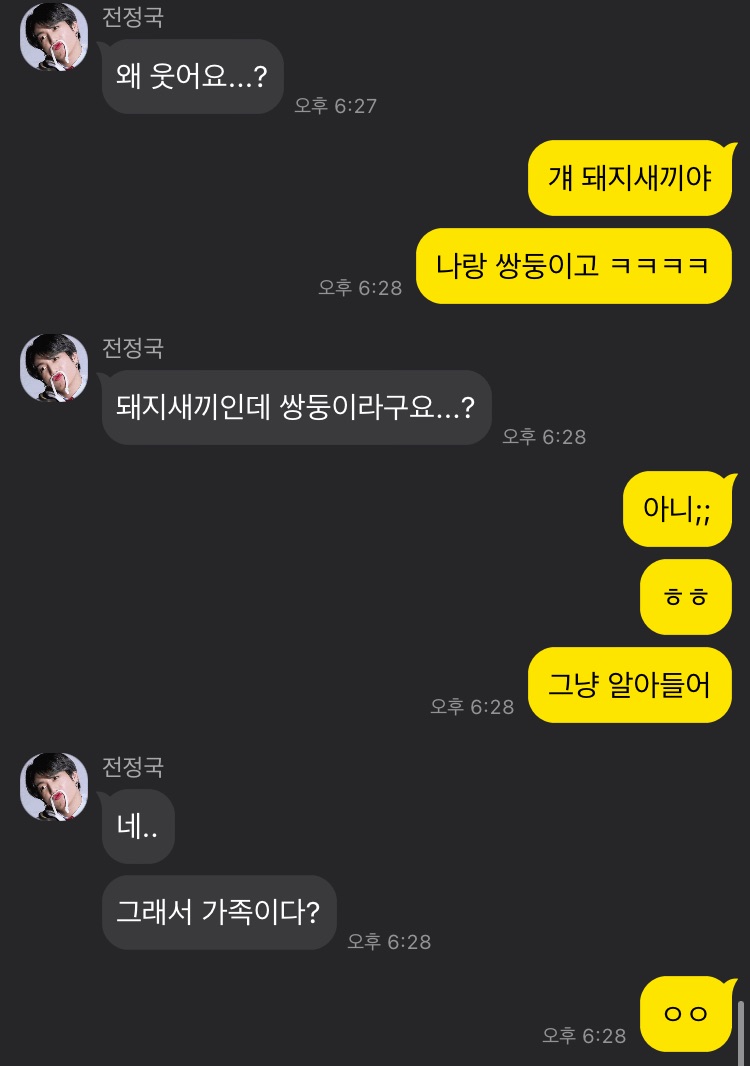750x1066 pixels.
Task: Open the profile picture beside "왜 웃어요...?"
Action: coord(54,37)
